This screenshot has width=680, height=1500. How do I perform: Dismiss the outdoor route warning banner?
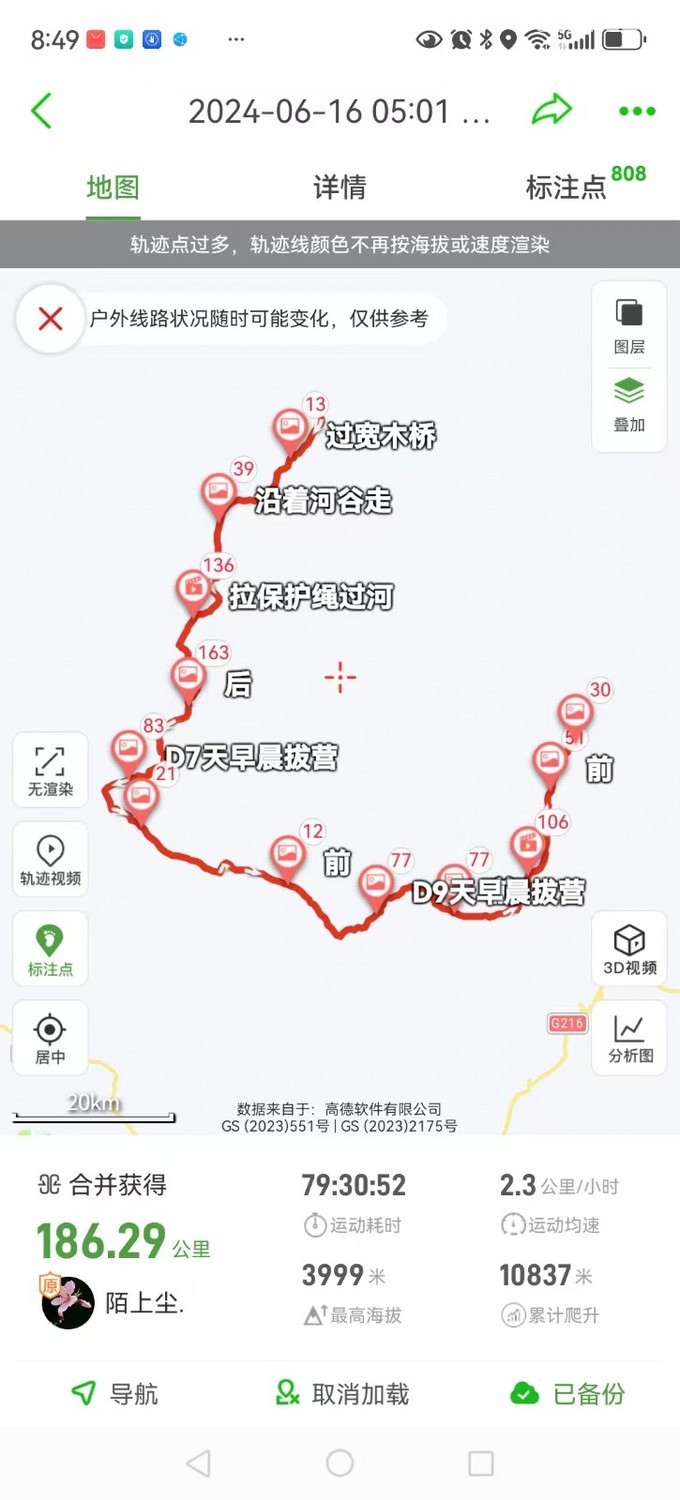[x=50, y=319]
